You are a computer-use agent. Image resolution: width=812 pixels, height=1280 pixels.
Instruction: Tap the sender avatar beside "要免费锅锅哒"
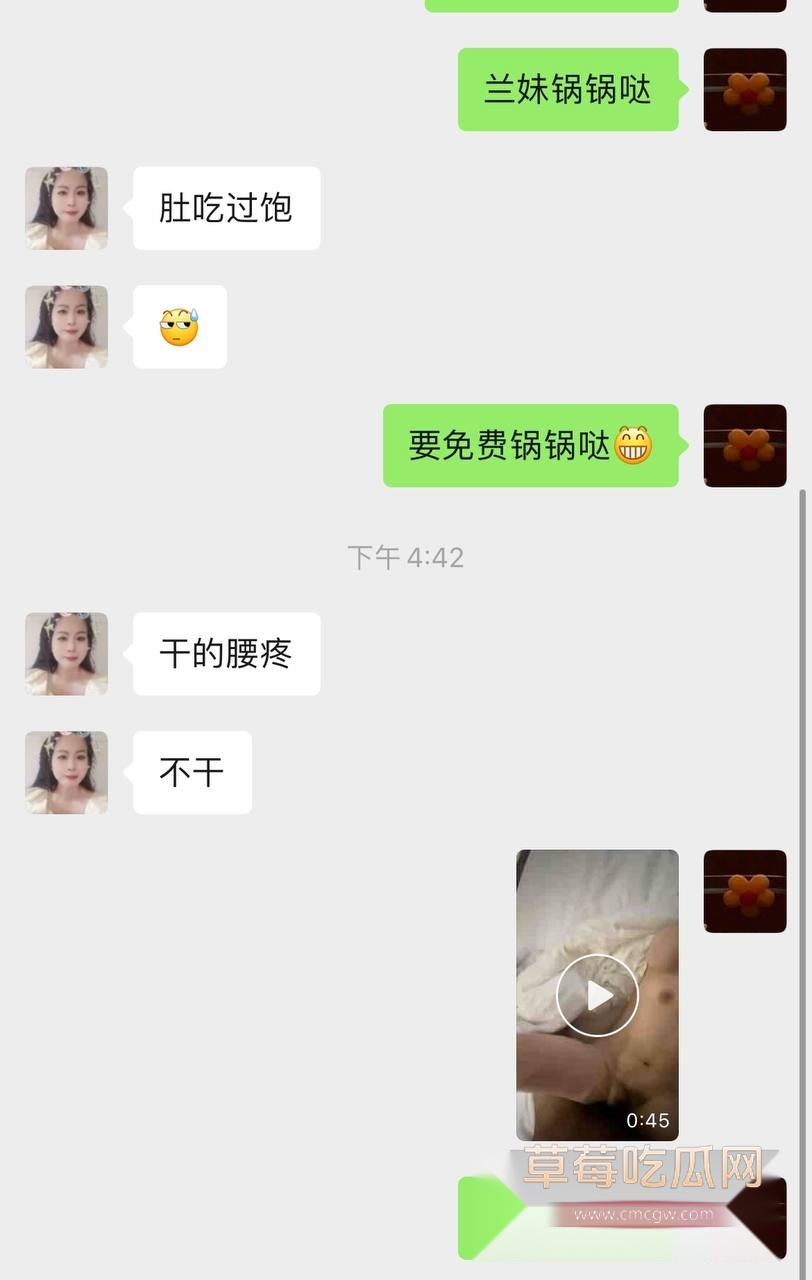point(745,445)
